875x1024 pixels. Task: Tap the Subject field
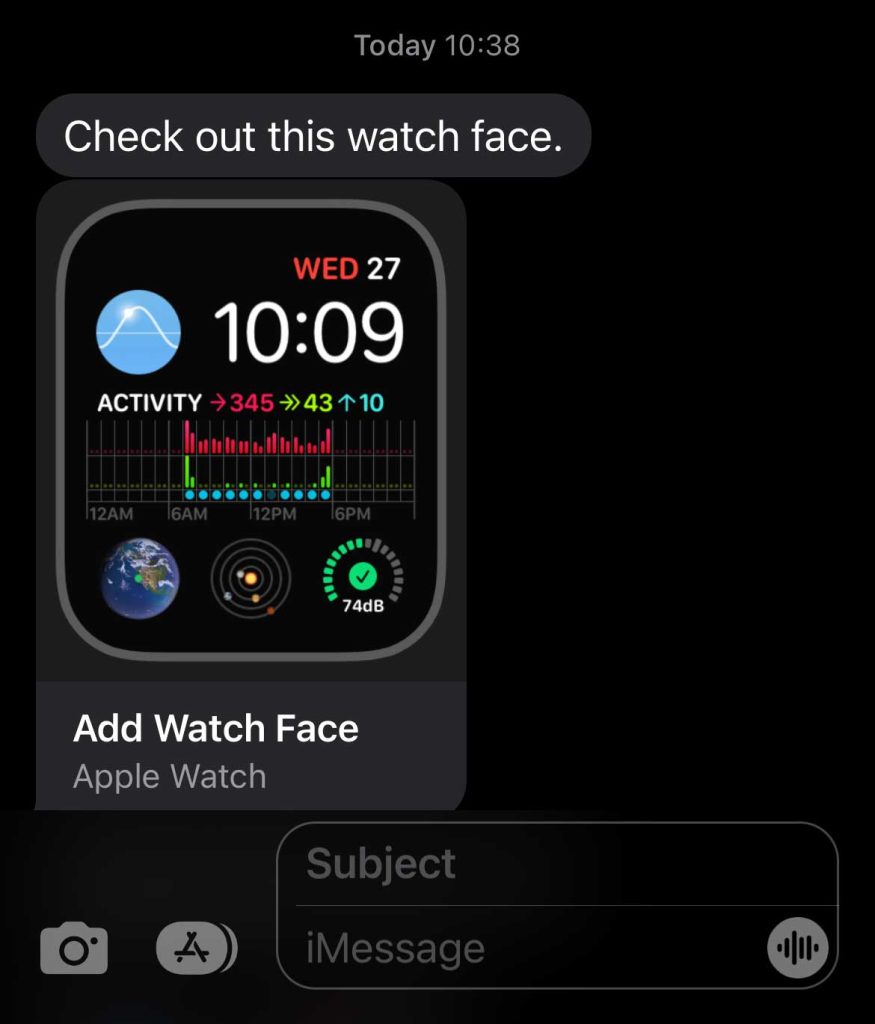[560, 864]
